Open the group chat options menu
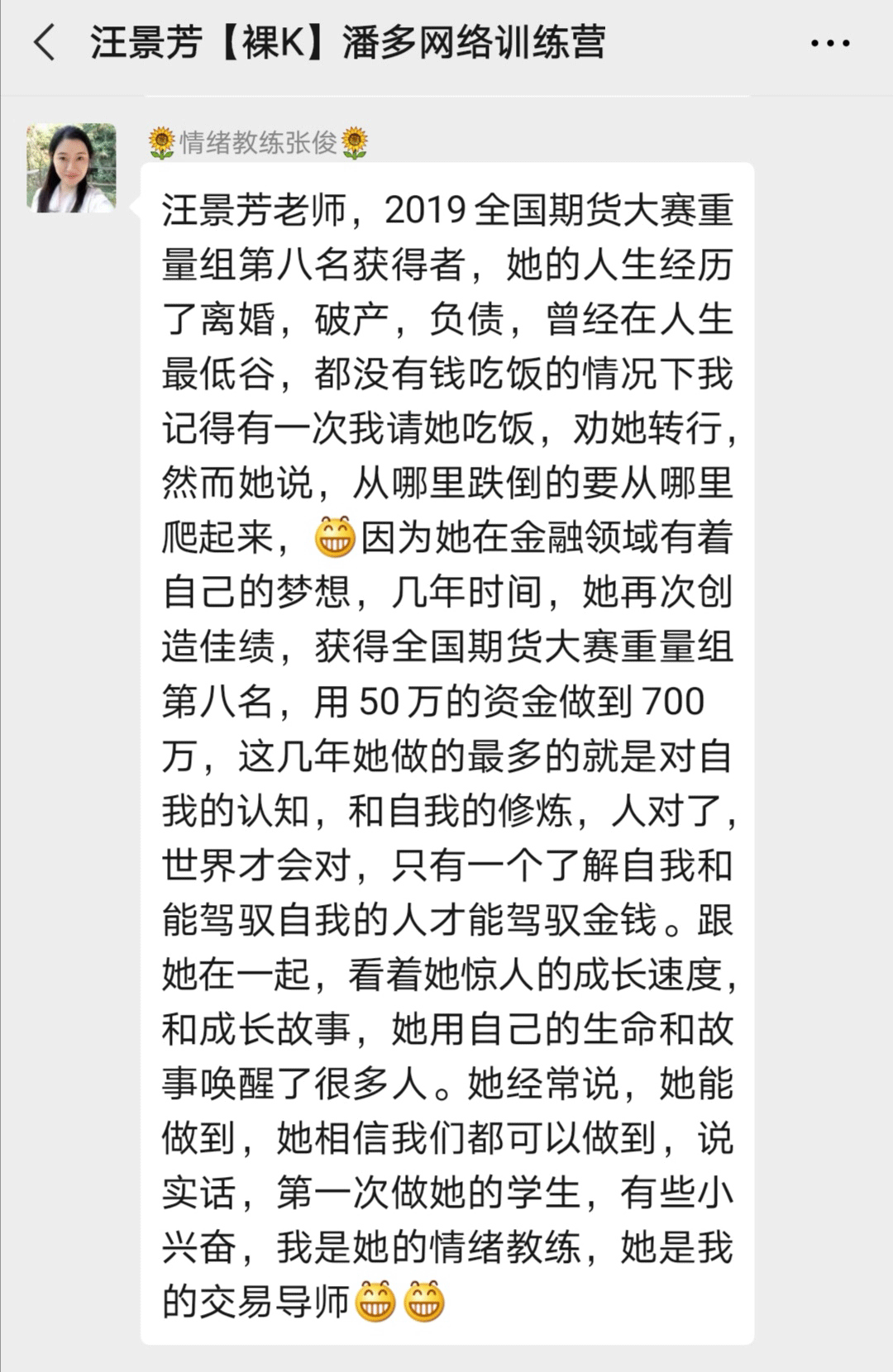 click(x=829, y=44)
